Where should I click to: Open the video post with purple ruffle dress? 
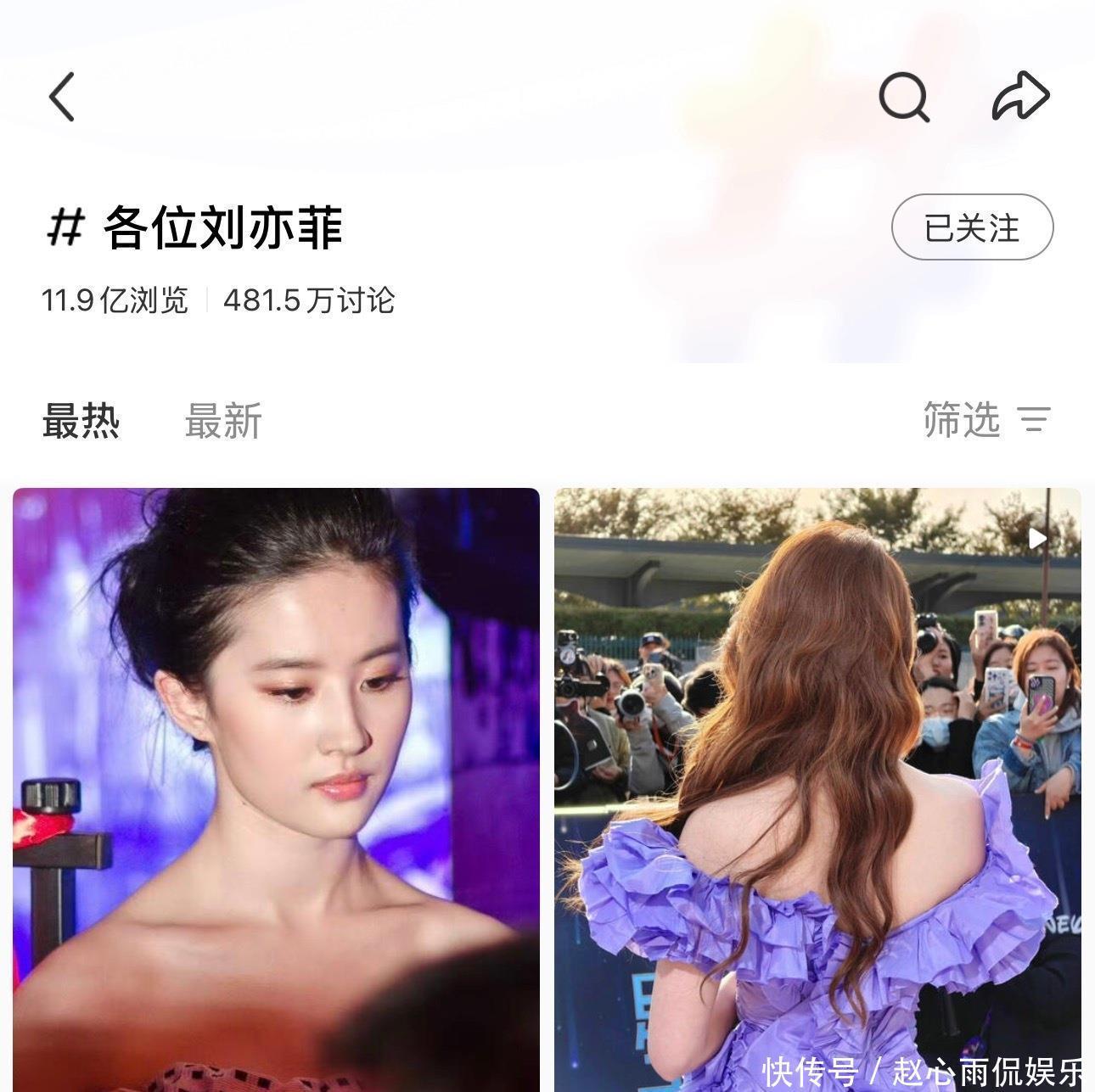point(817,789)
